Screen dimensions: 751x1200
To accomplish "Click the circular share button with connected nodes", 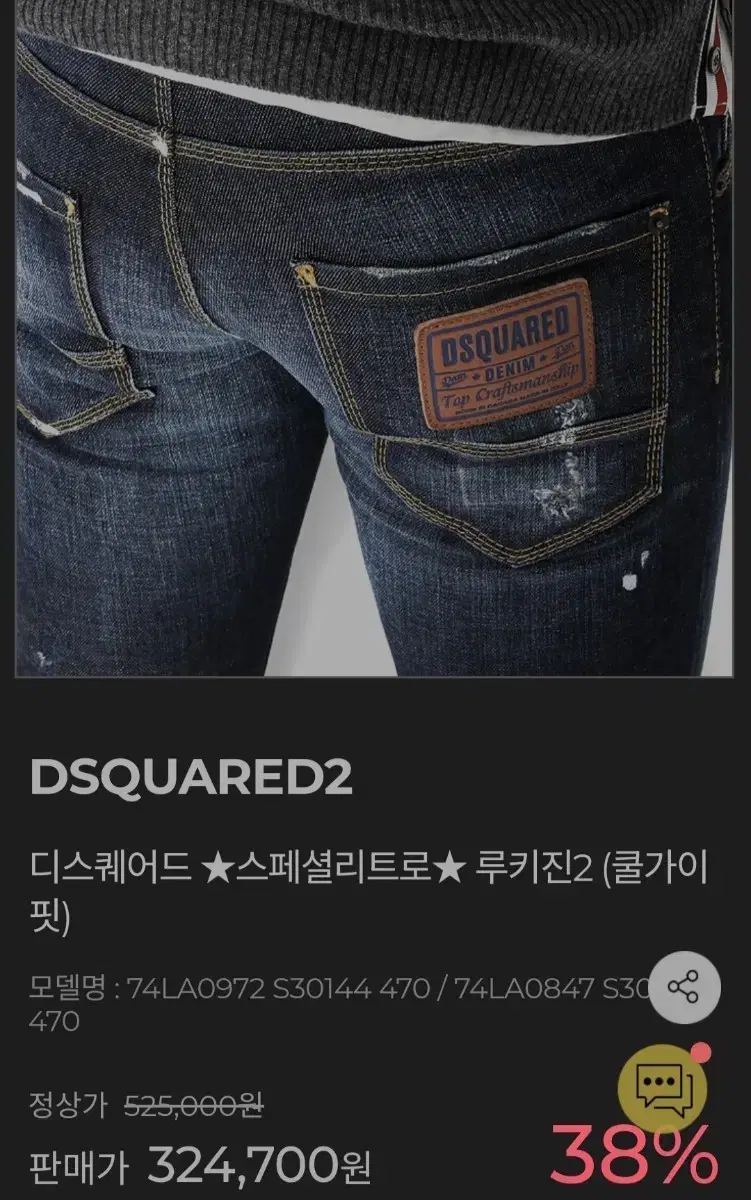I will tap(684, 985).
